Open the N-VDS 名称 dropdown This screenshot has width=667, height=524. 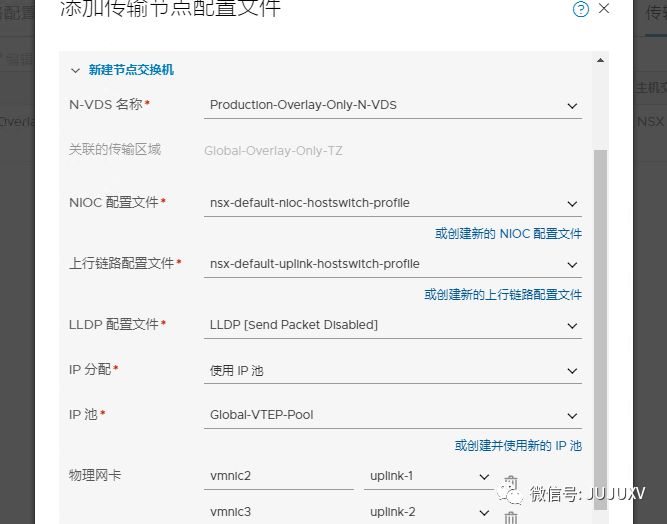click(x=392, y=105)
